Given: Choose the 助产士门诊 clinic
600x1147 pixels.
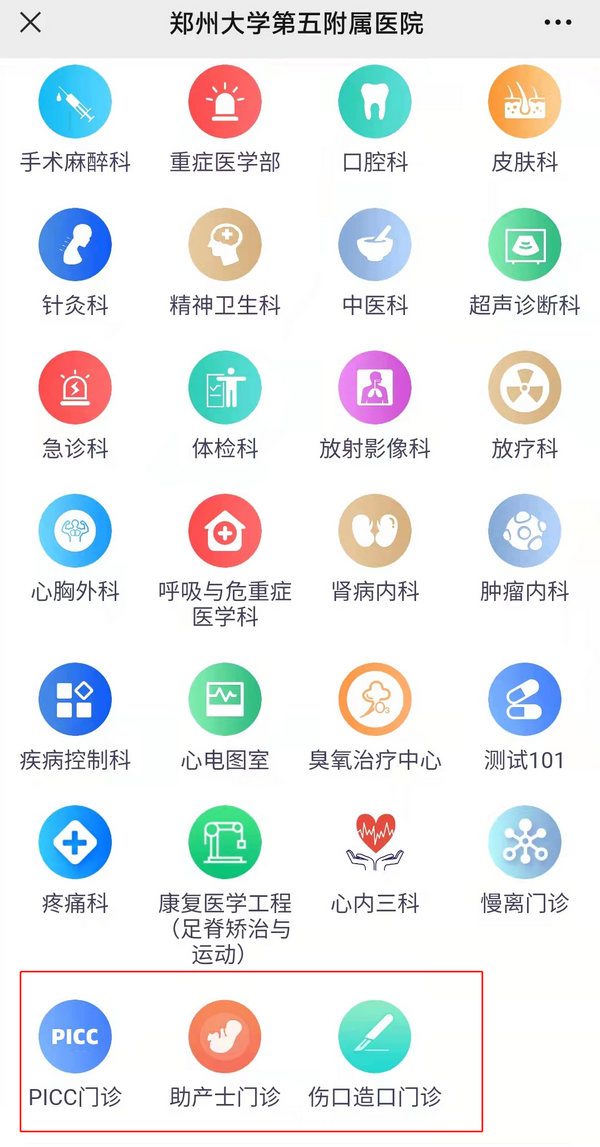Looking at the screenshot, I should point(225,1037).
